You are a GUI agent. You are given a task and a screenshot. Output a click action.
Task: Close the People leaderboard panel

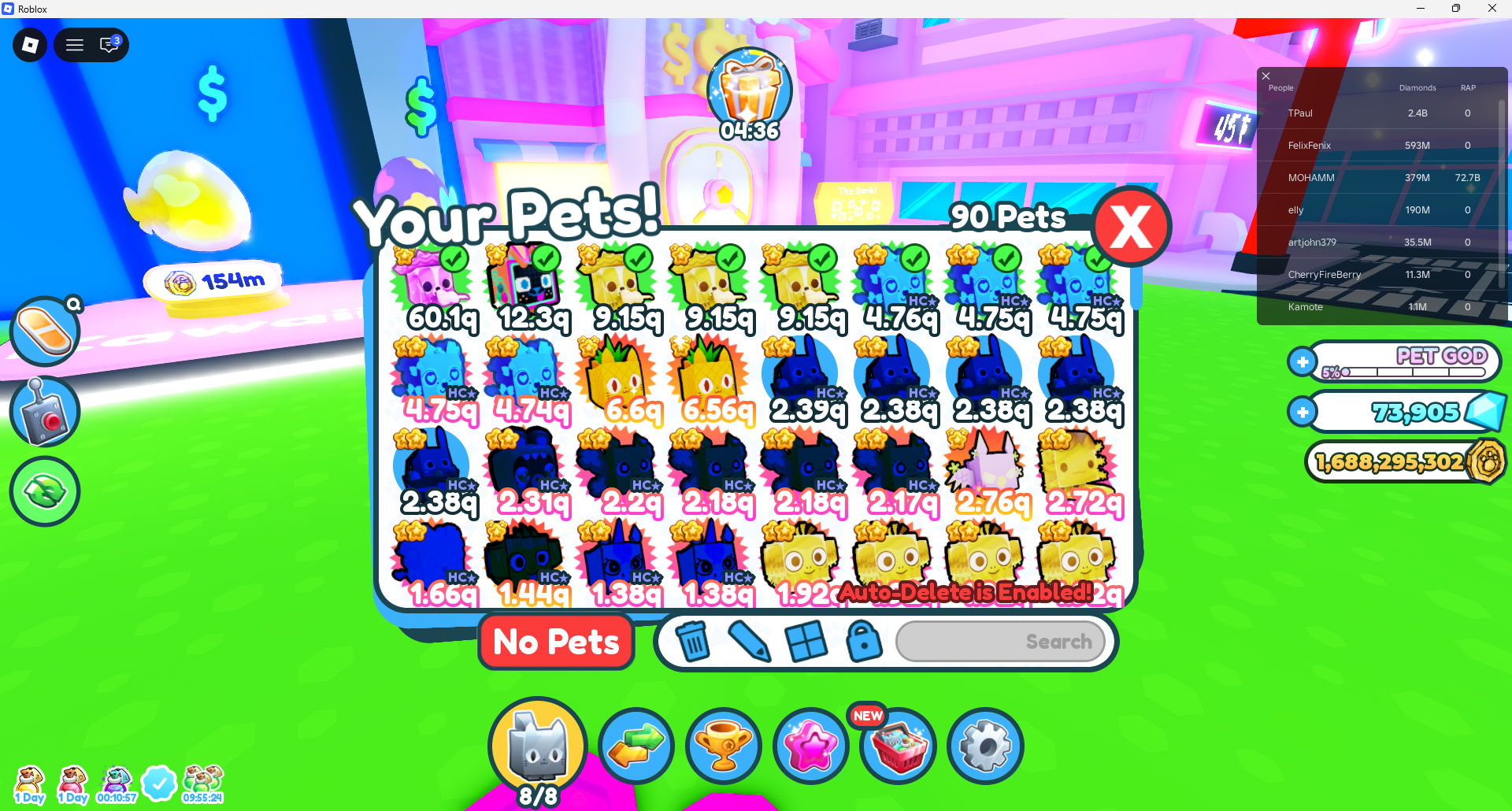tap(1266, 76)
